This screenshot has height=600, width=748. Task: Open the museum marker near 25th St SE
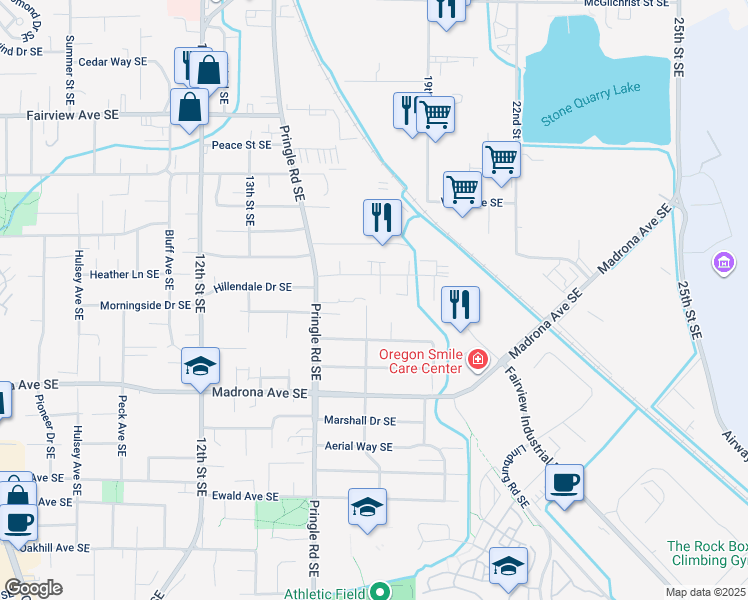click(723, 265)
